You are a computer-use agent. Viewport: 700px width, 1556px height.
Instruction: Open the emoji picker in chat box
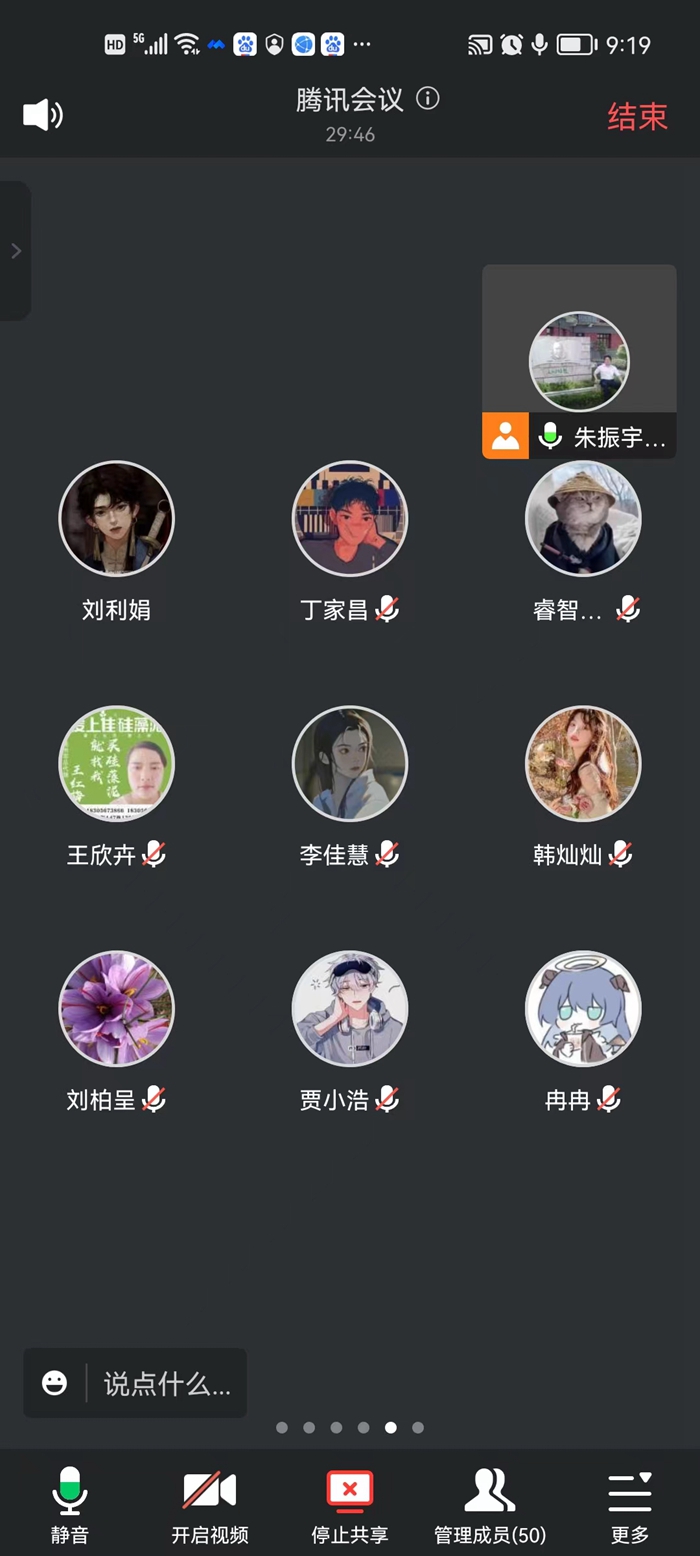(x=55, y=1383)
